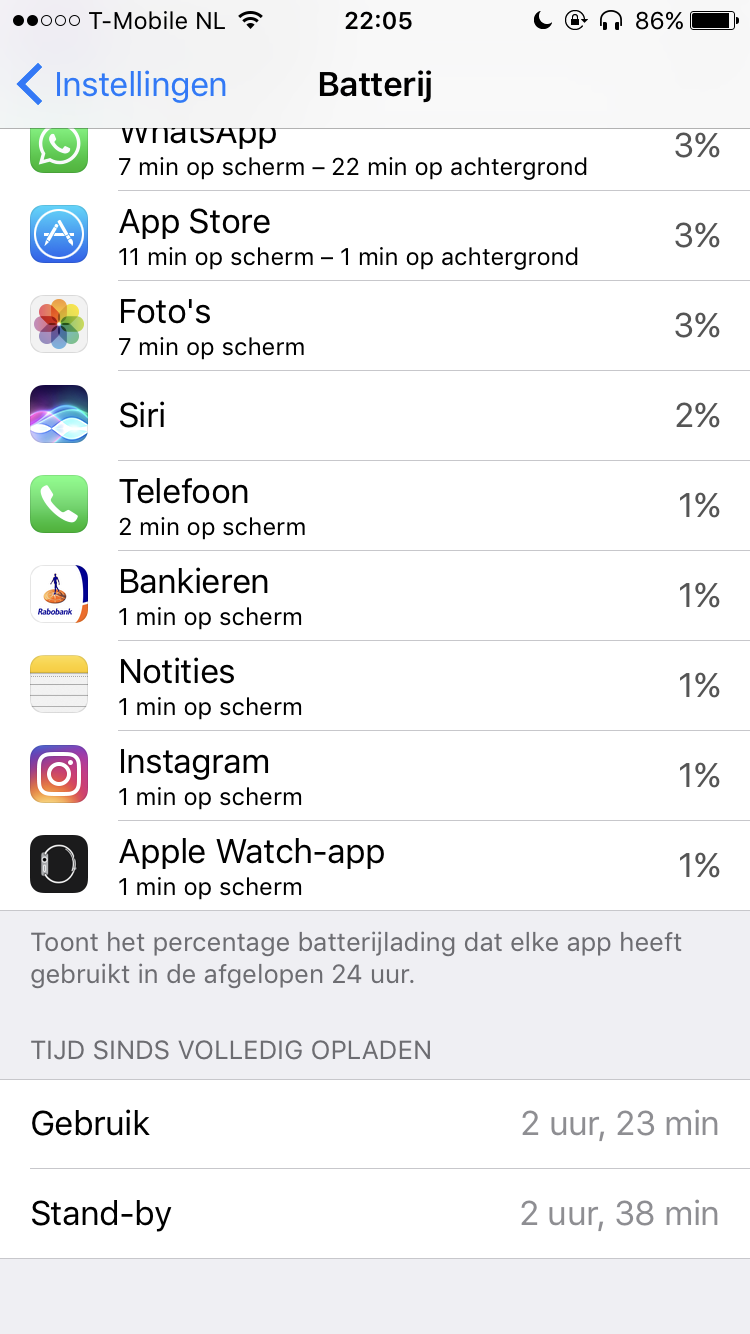This screenshot has height=1334, width=750.
Task: Tap the App Store battery usage row
Action: coord(375,236)
